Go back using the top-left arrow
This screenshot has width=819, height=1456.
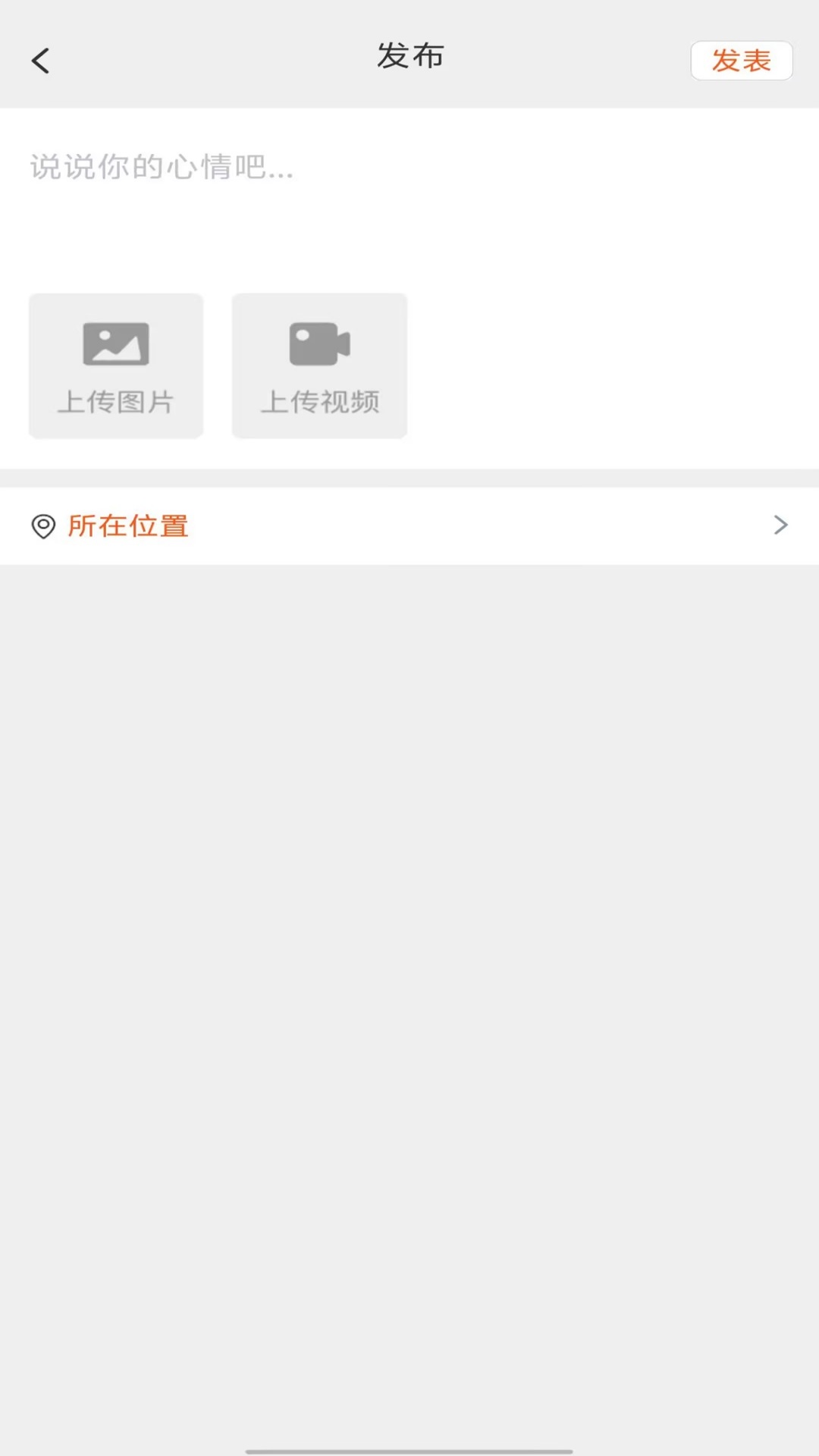(x=41, y=61)
